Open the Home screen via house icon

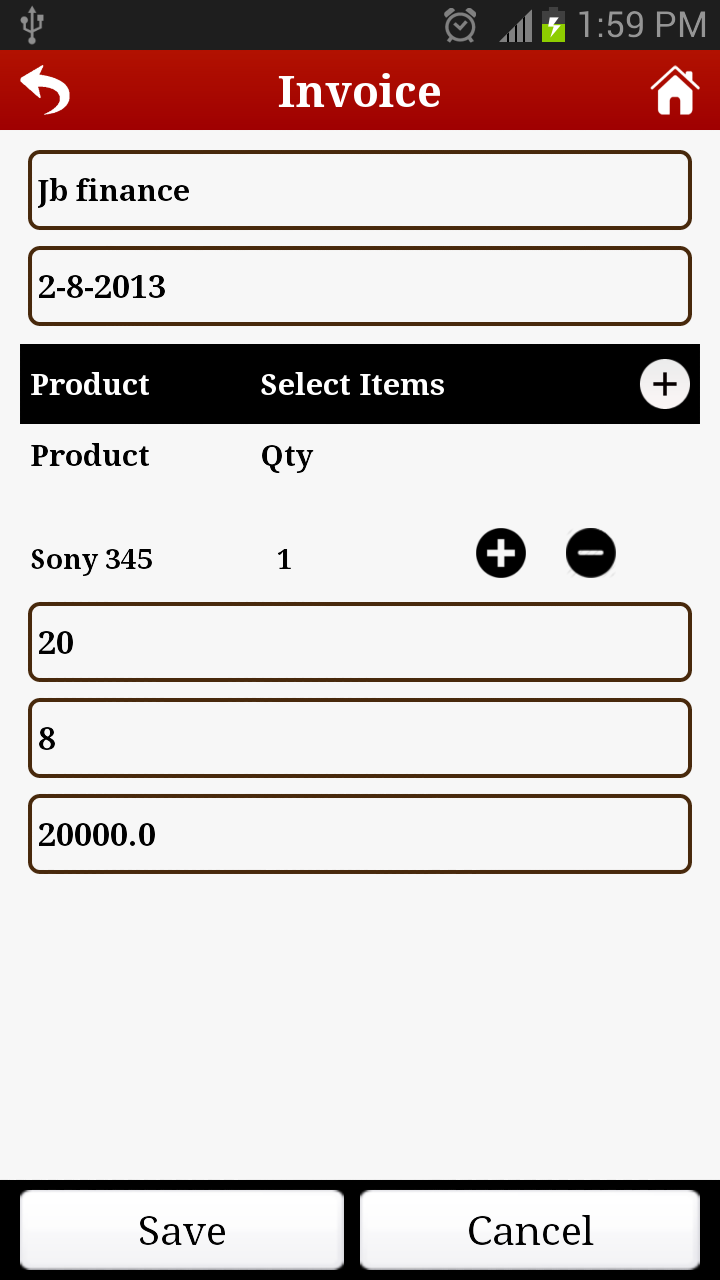point(676,89)
